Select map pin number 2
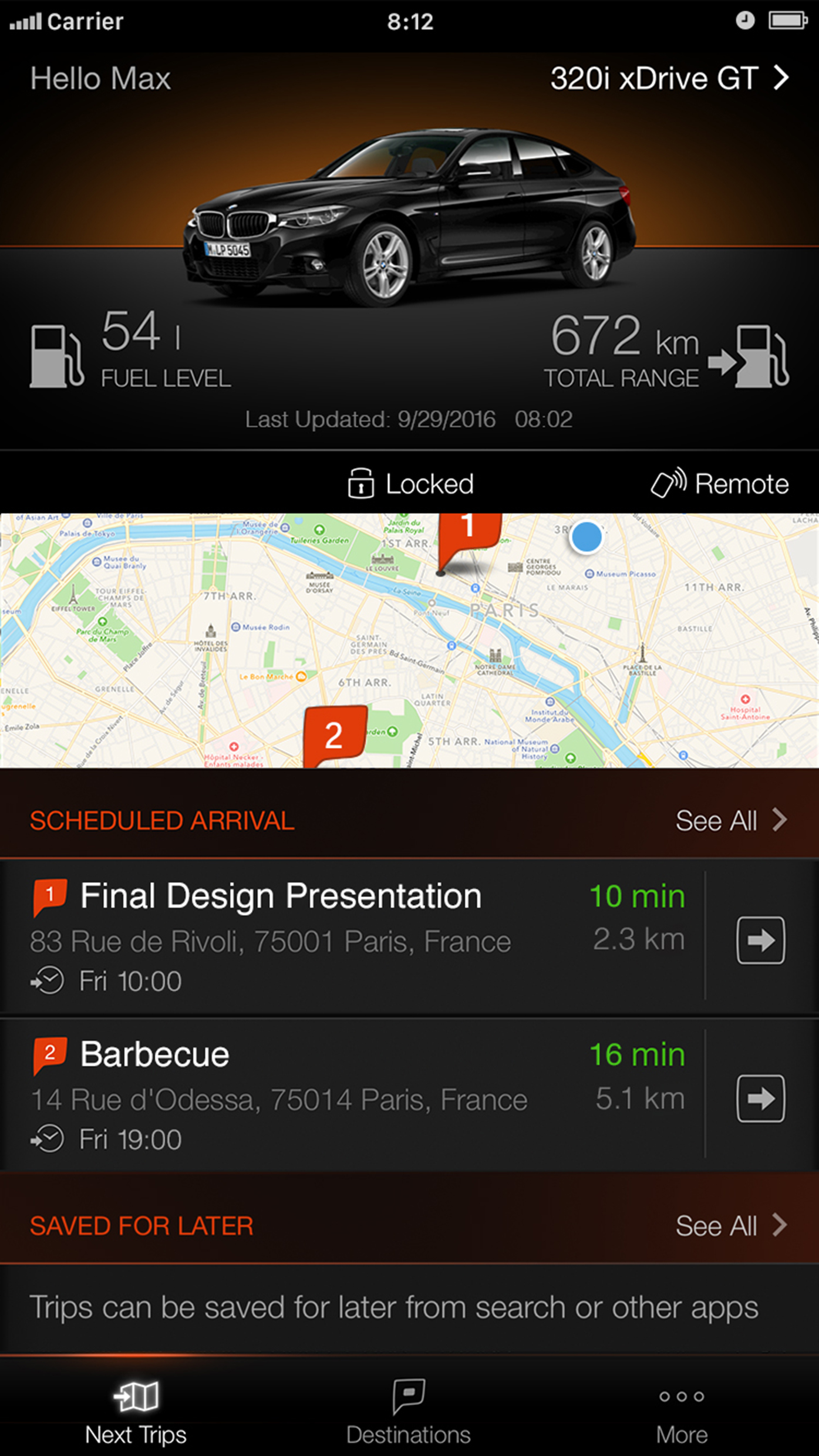 click(334, 734)
